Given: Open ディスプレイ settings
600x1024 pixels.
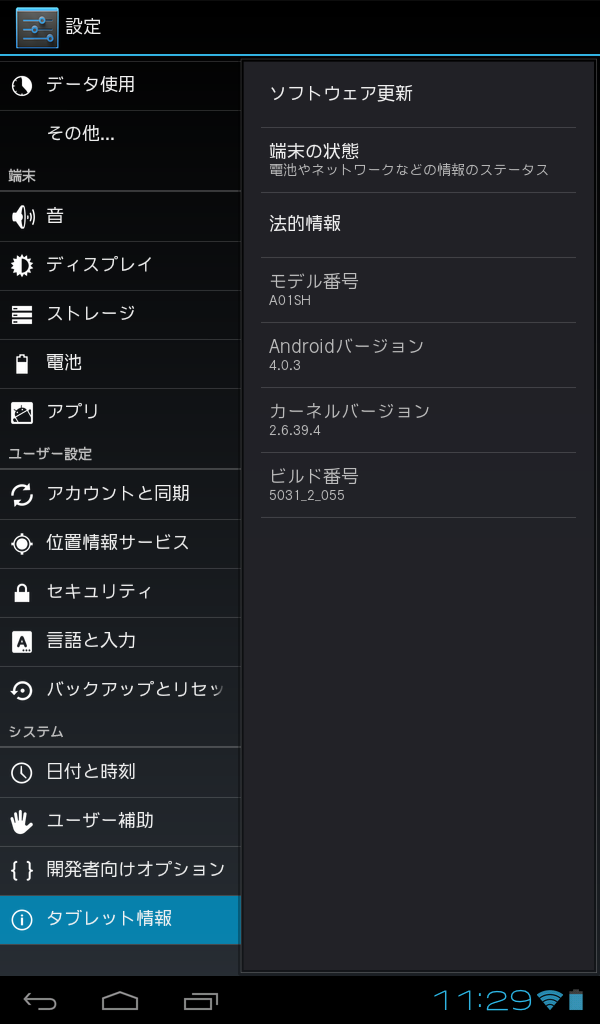Looking at the screenshot, I should 120,265.
